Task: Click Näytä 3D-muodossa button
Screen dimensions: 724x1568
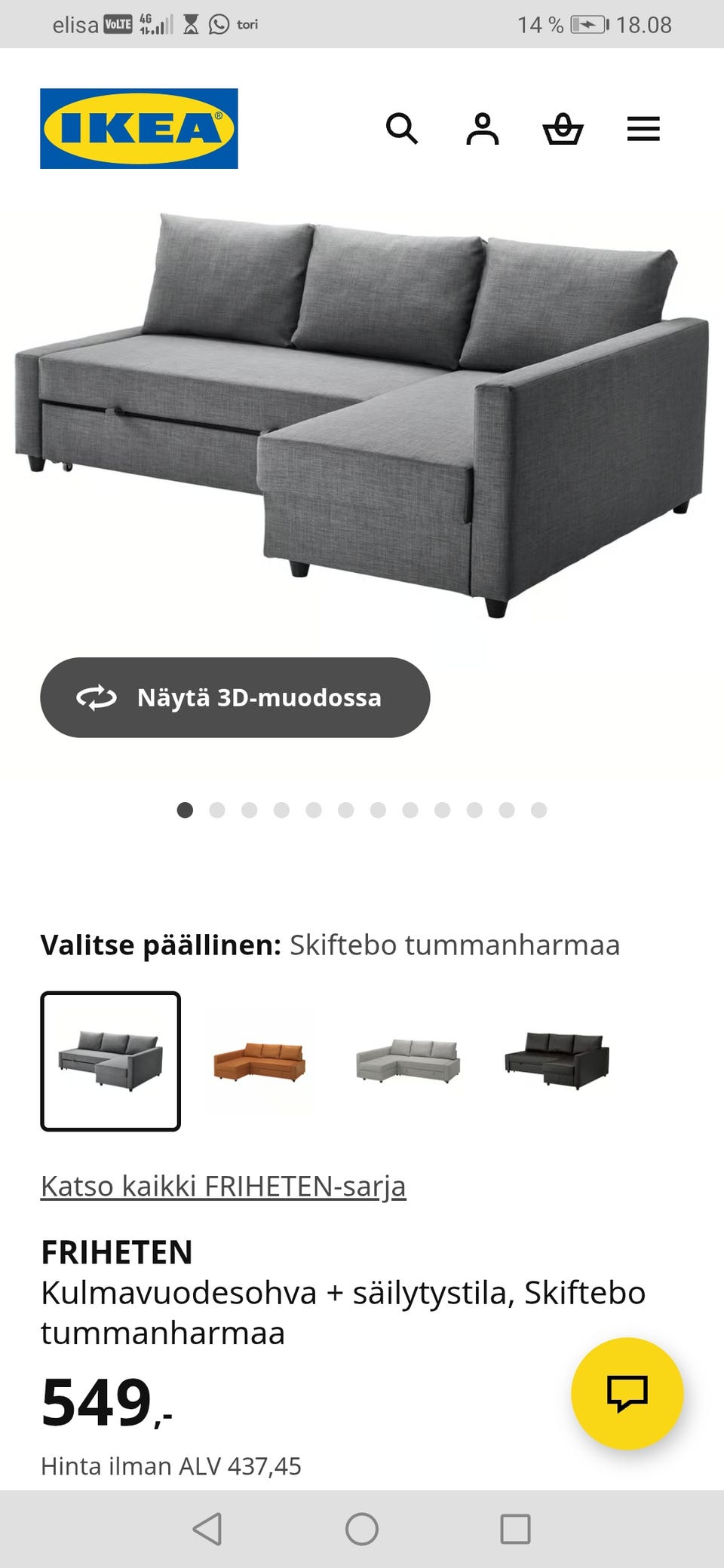Action: [234, 697]
